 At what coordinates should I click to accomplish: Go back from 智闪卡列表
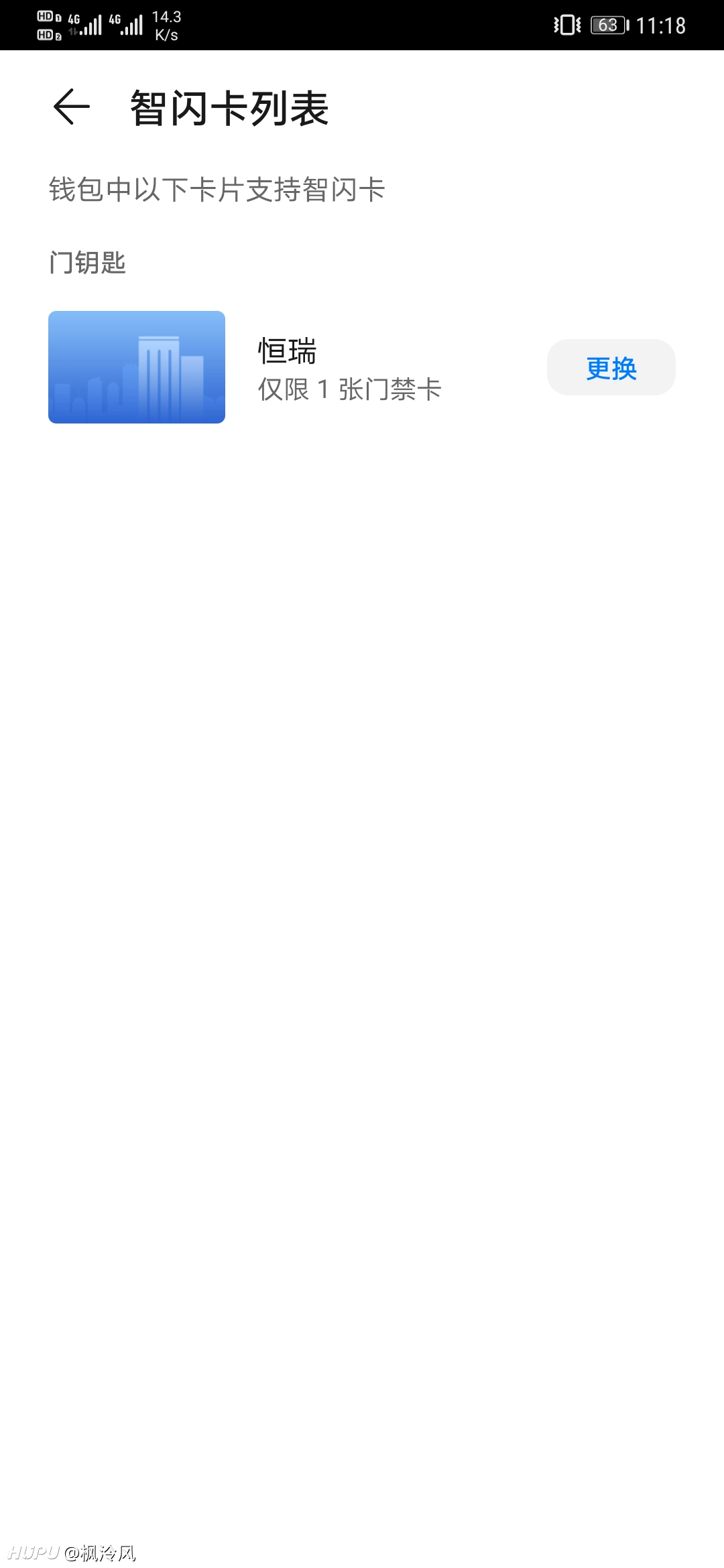(x=72, y=107)
